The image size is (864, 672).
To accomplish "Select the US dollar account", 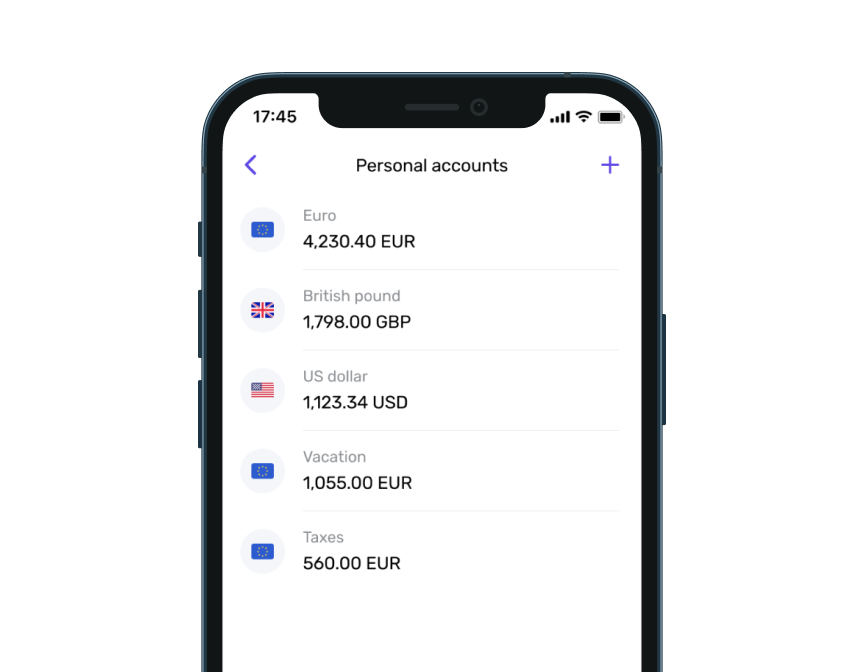I will pos(430,390).
